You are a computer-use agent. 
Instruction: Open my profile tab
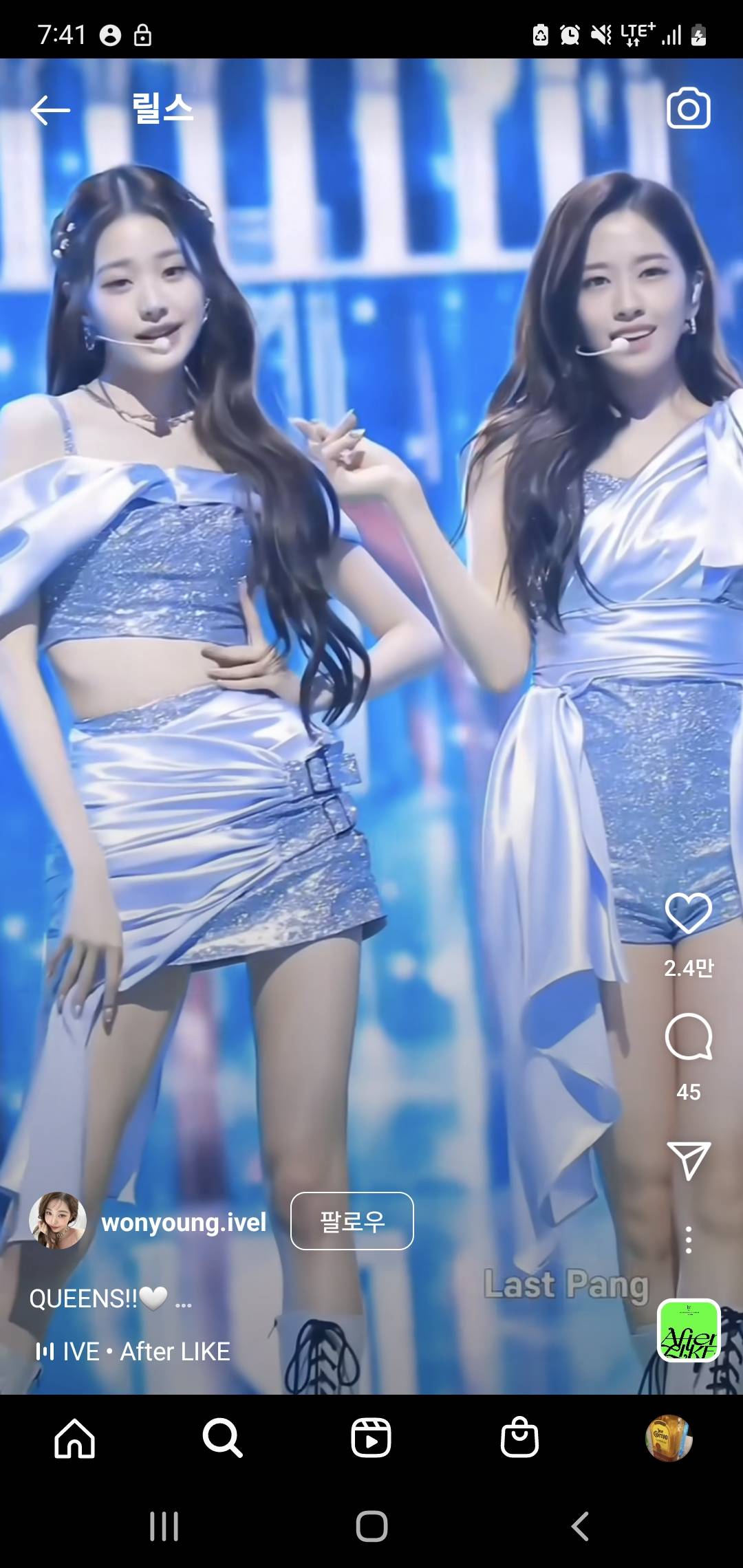[668, 1438]
